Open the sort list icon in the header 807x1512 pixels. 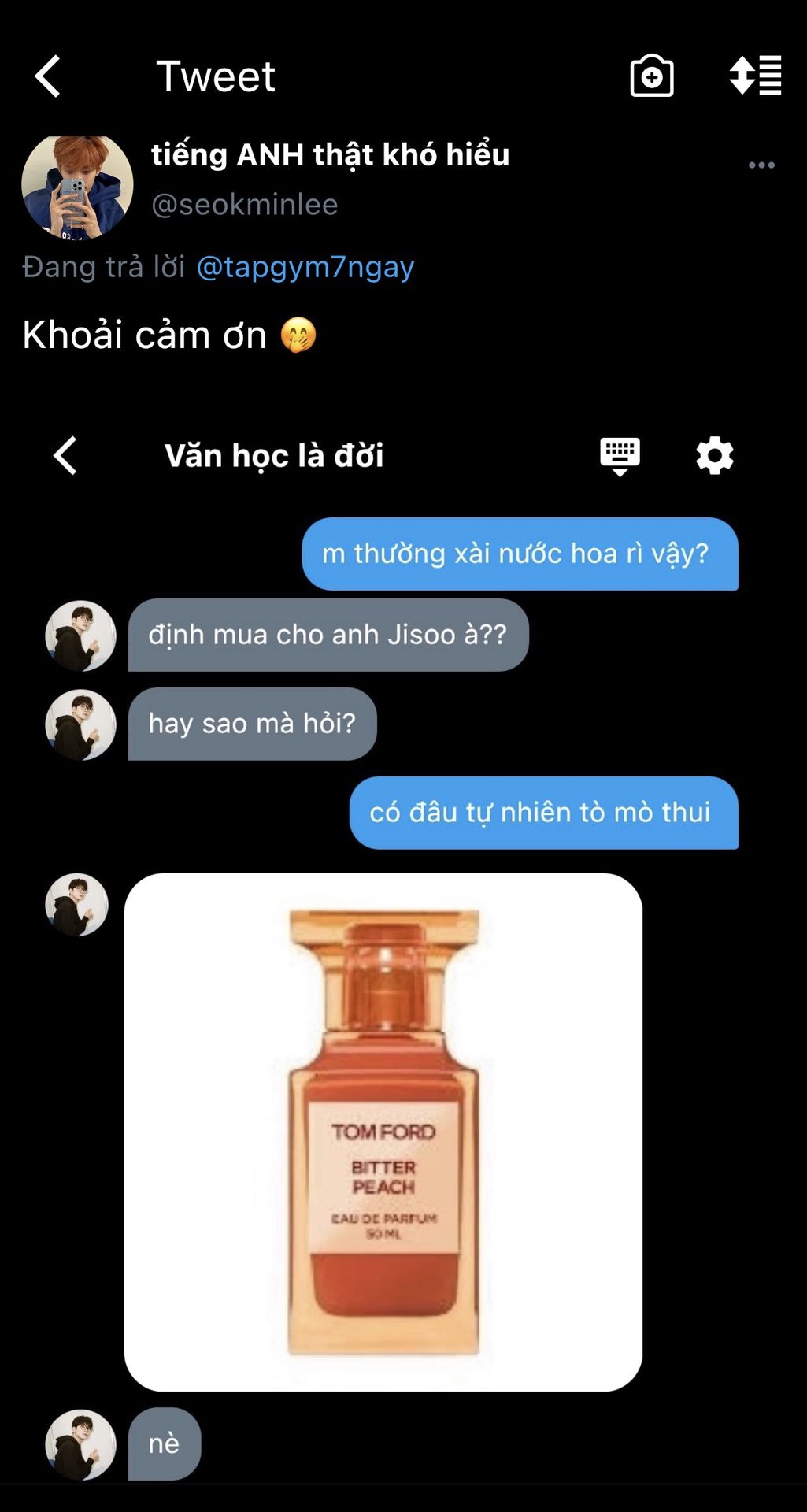coord(755,76)
